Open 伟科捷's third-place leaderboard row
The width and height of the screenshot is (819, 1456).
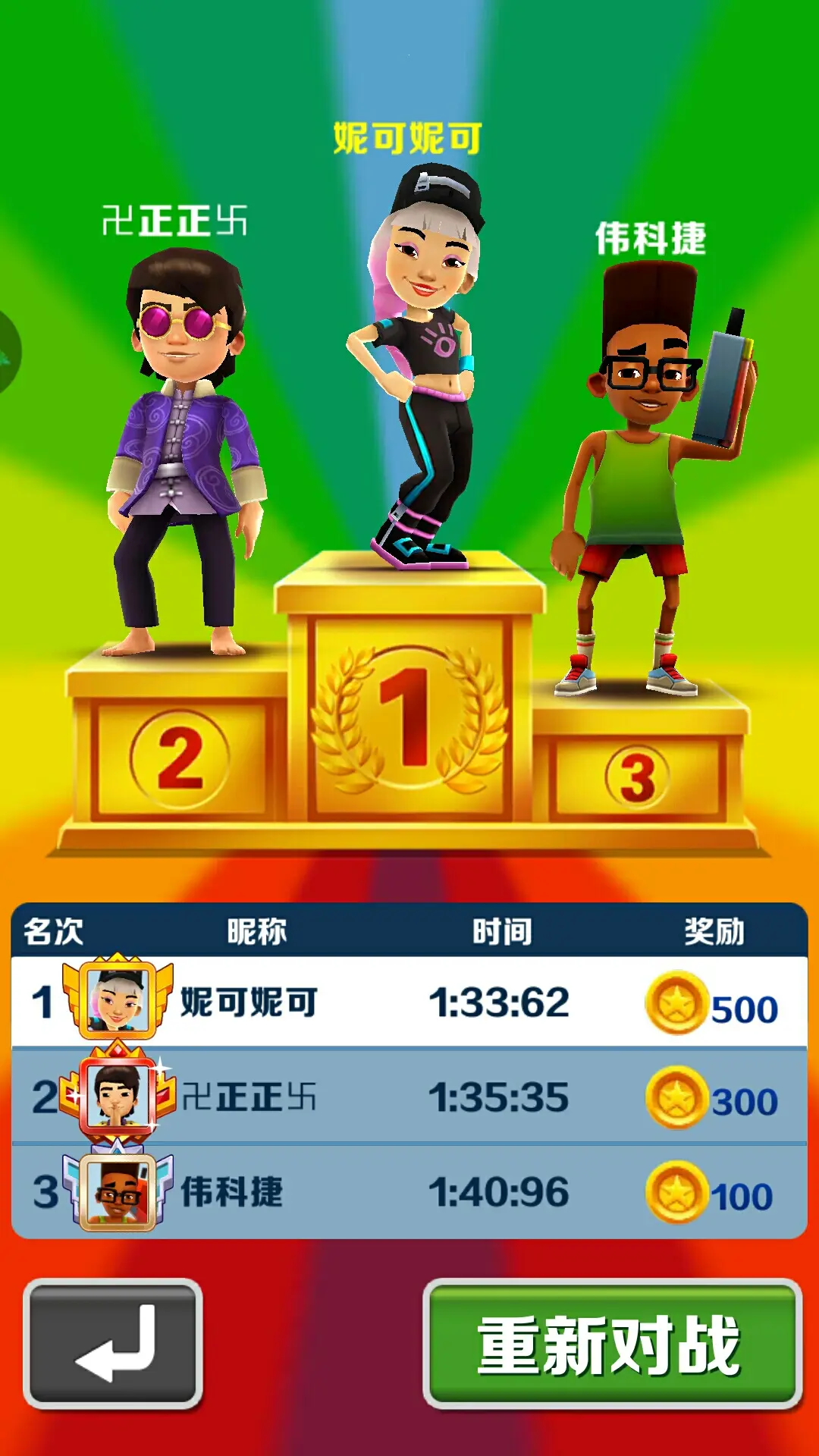tap(409, 1191)
